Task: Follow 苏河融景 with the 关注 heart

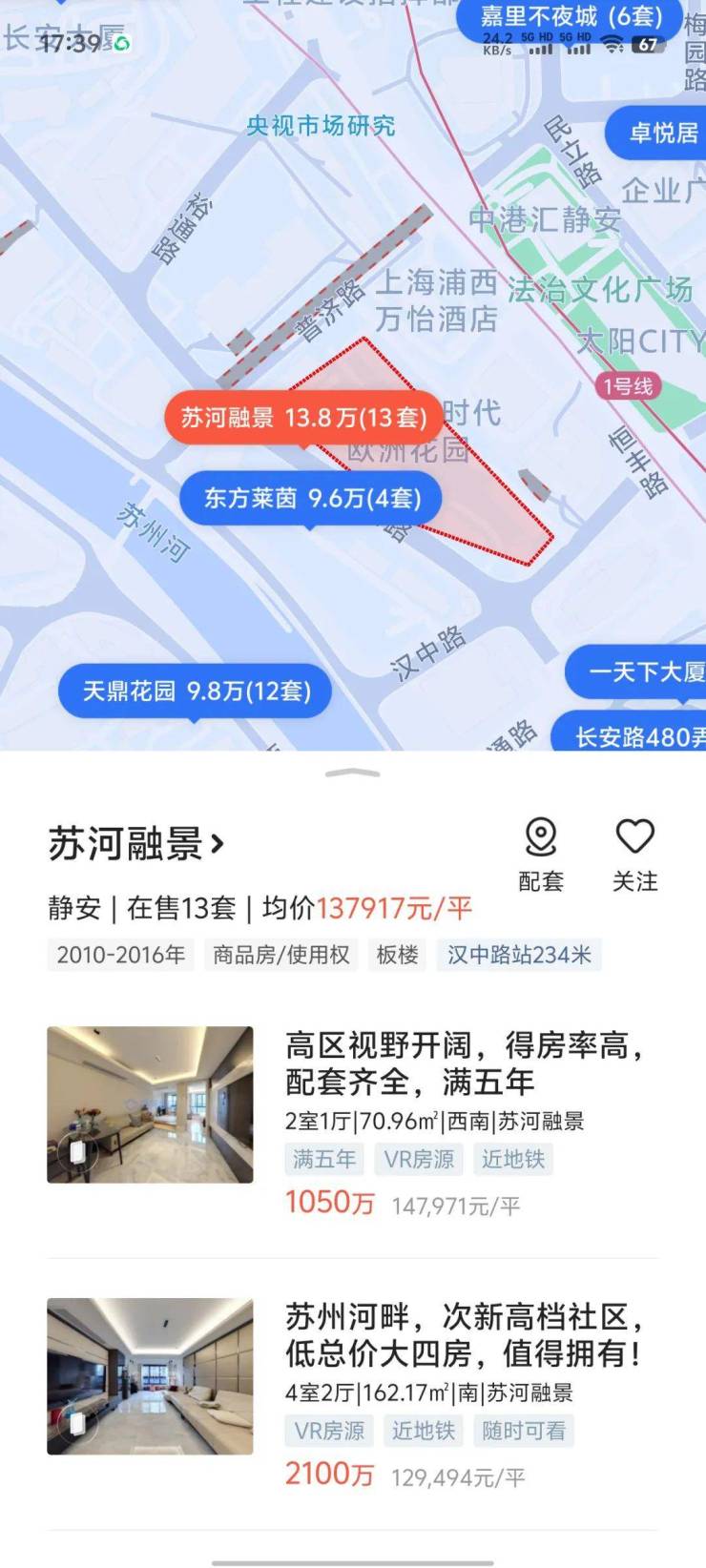Action: 634,854
